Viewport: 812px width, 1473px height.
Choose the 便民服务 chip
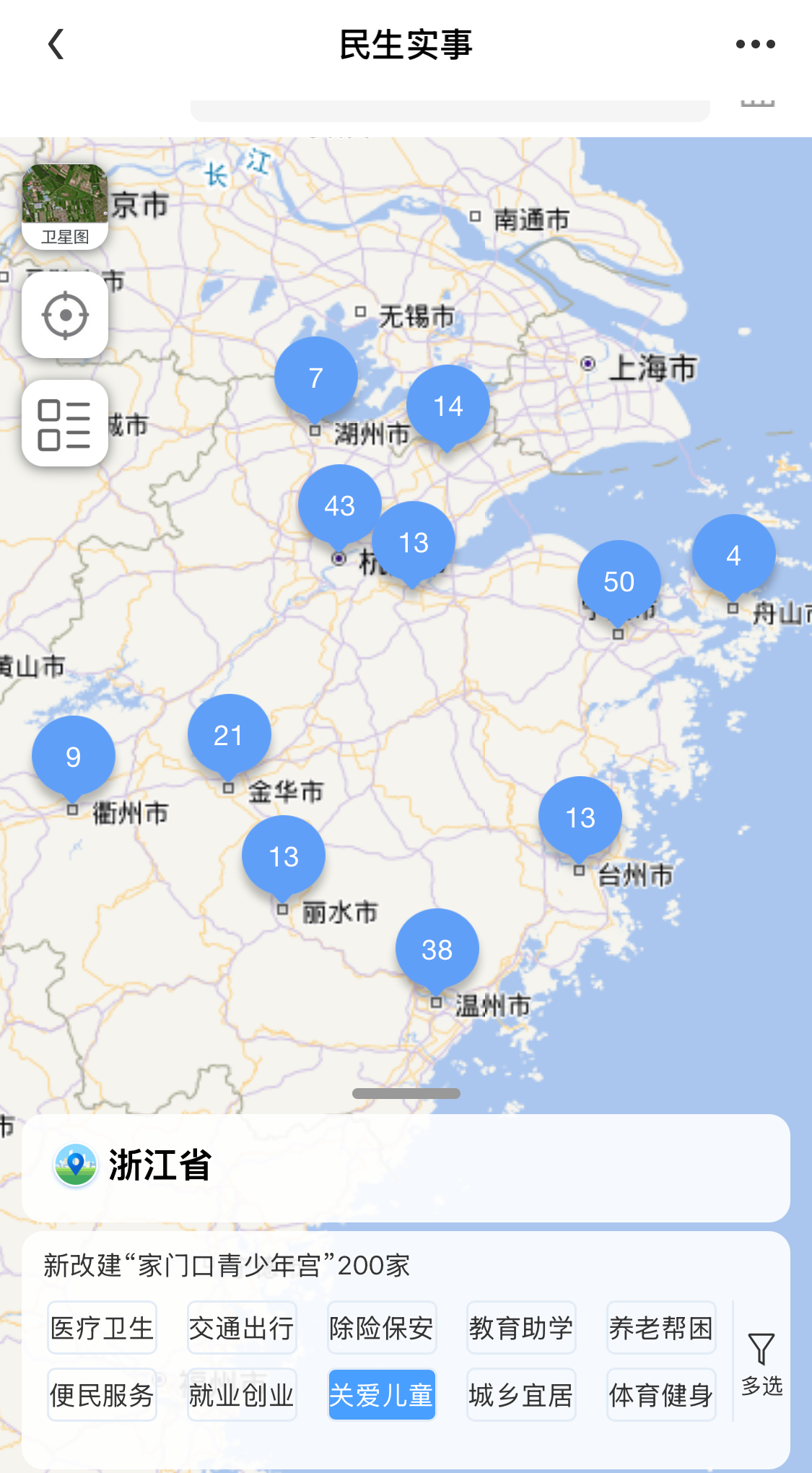[x=102, y=1395]
